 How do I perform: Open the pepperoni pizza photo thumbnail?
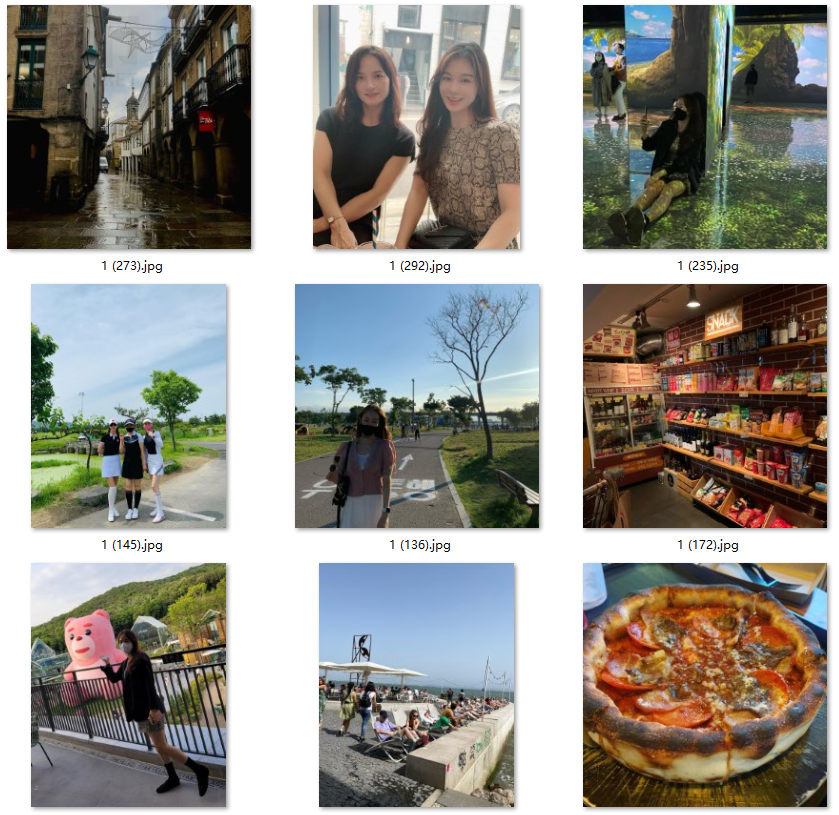tap(705, 685)
